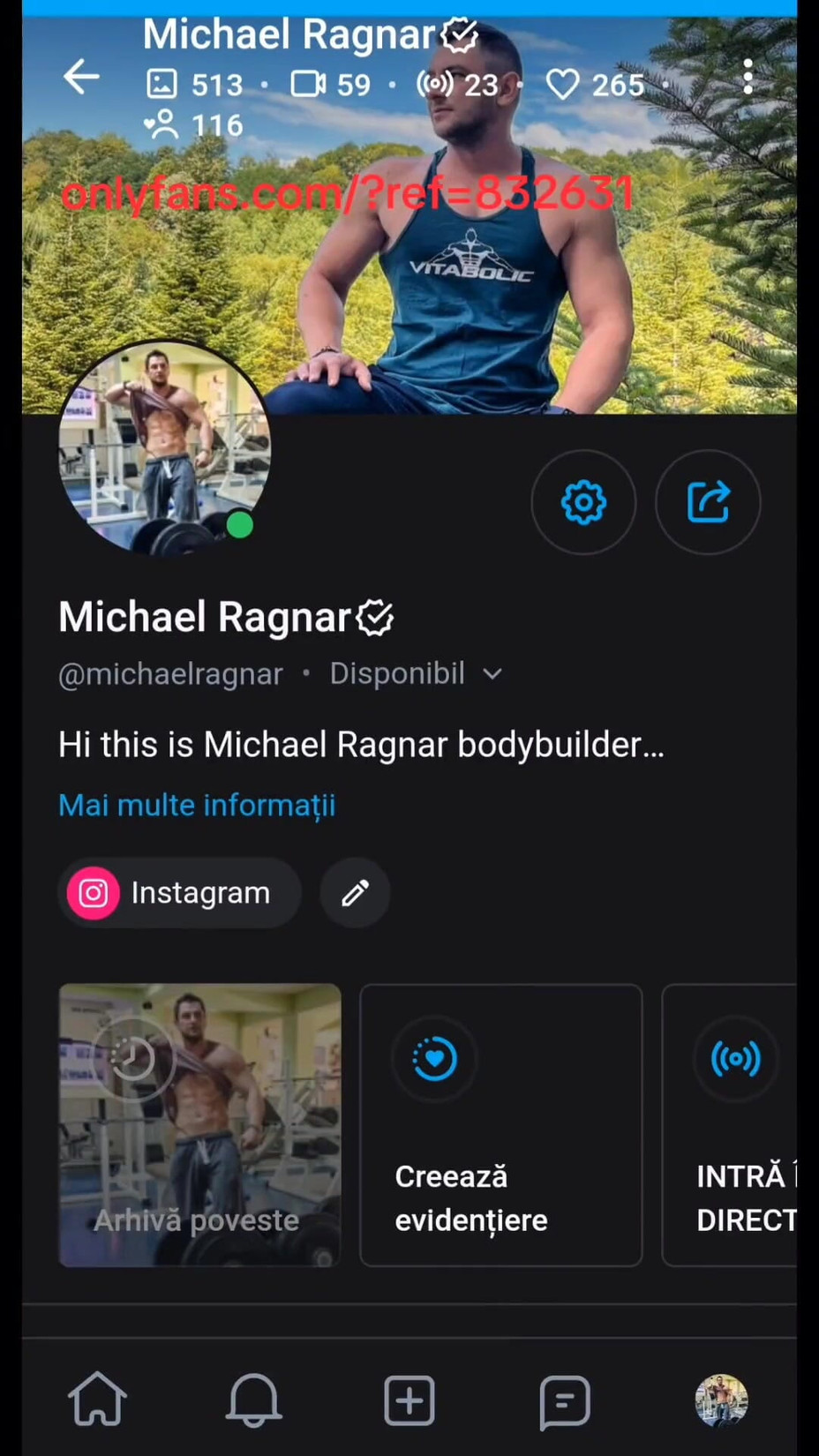Select Creează evidențiere card

tap(500, 1125)
